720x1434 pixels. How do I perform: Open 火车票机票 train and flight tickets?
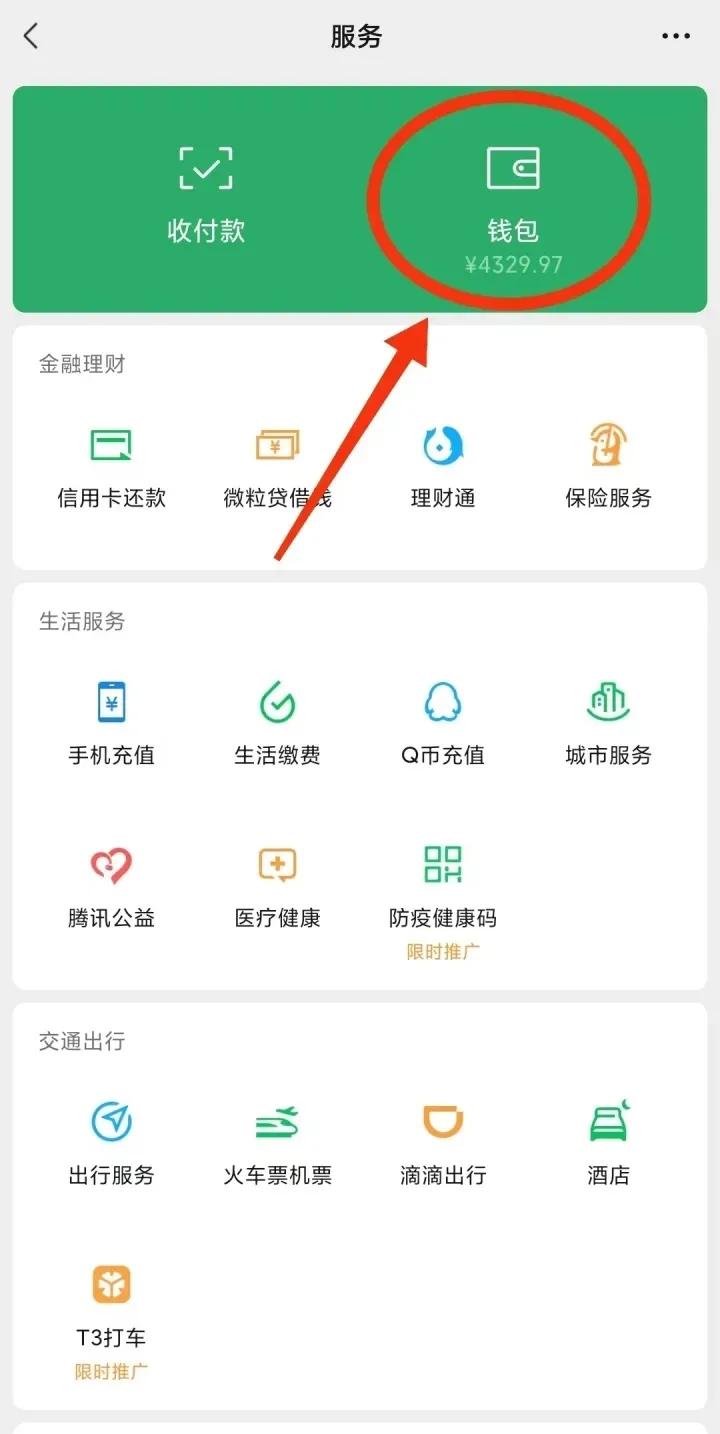tap(277, 1142)
